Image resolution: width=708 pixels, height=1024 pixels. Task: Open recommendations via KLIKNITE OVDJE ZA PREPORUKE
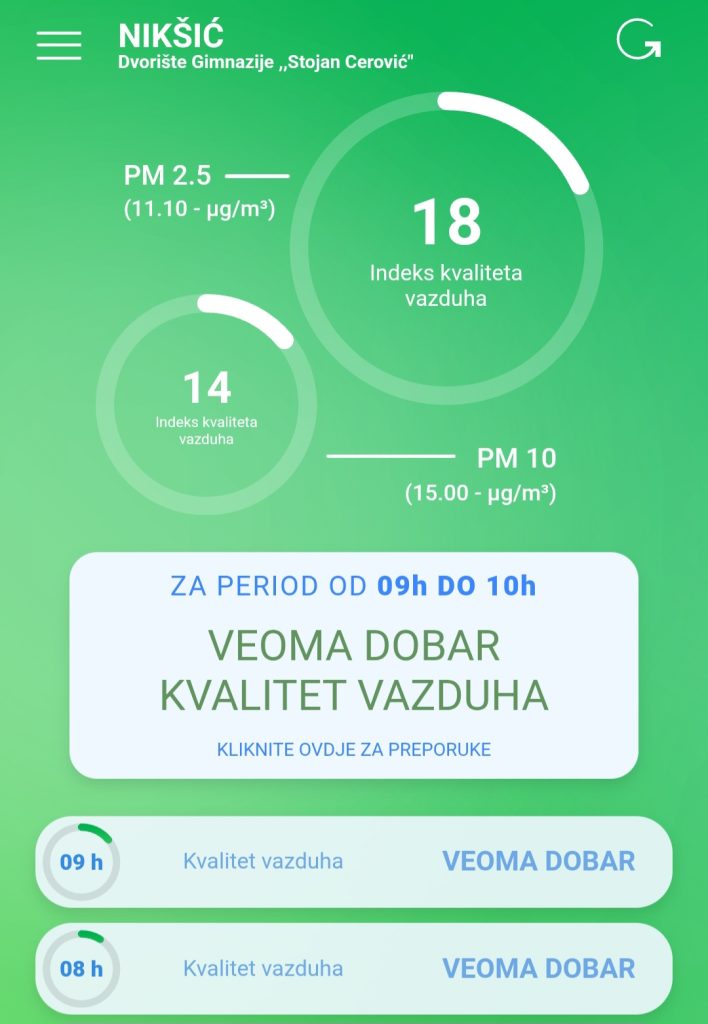click(x=354, y=749)
